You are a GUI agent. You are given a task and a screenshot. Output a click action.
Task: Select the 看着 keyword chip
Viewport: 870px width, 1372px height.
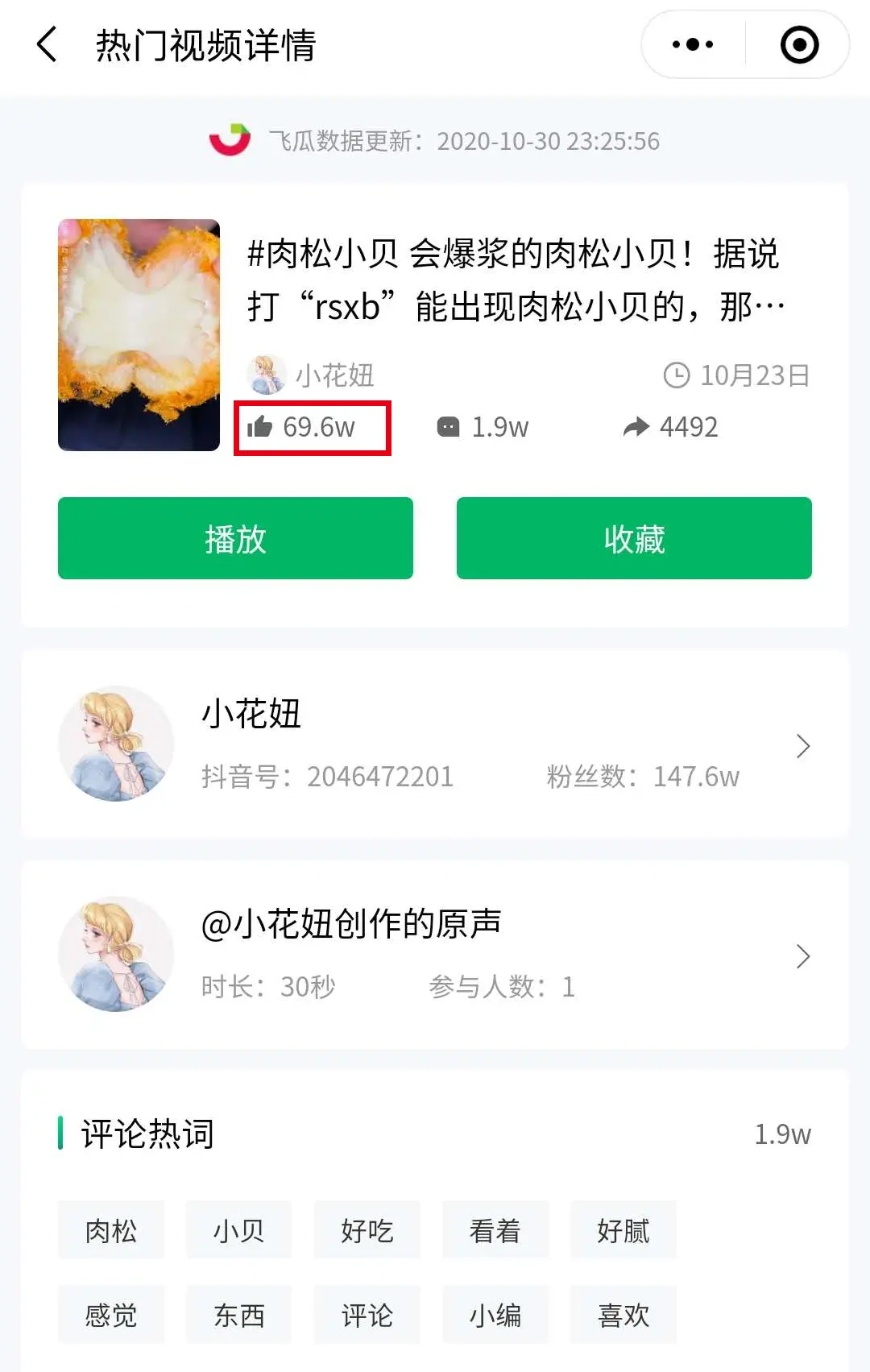click(495, 1230)
